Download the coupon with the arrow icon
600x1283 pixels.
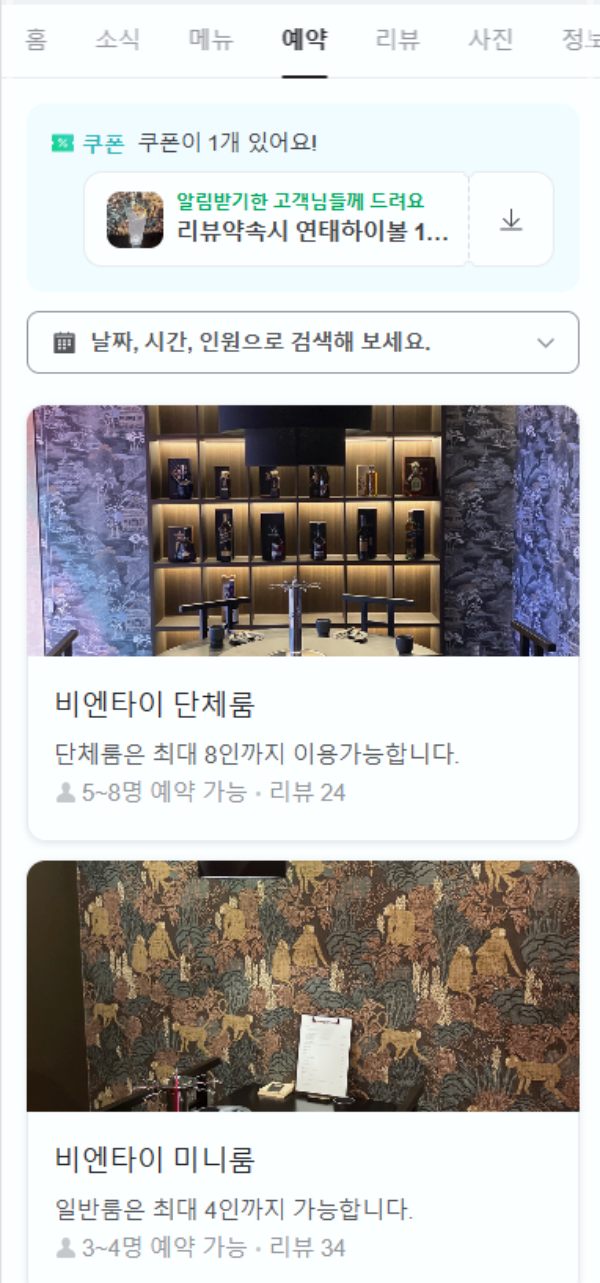[511, 220]
